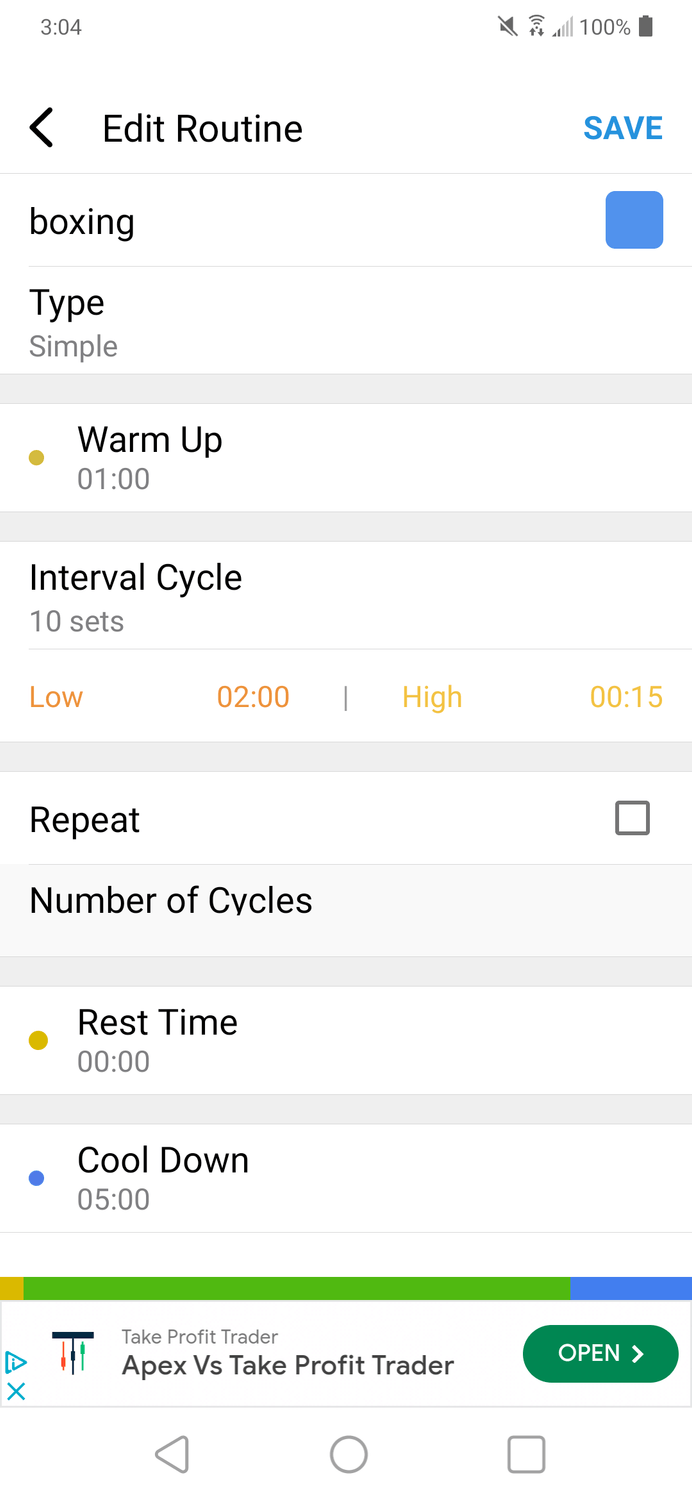Open the Take Profit Trader ad

[600, 1353]
